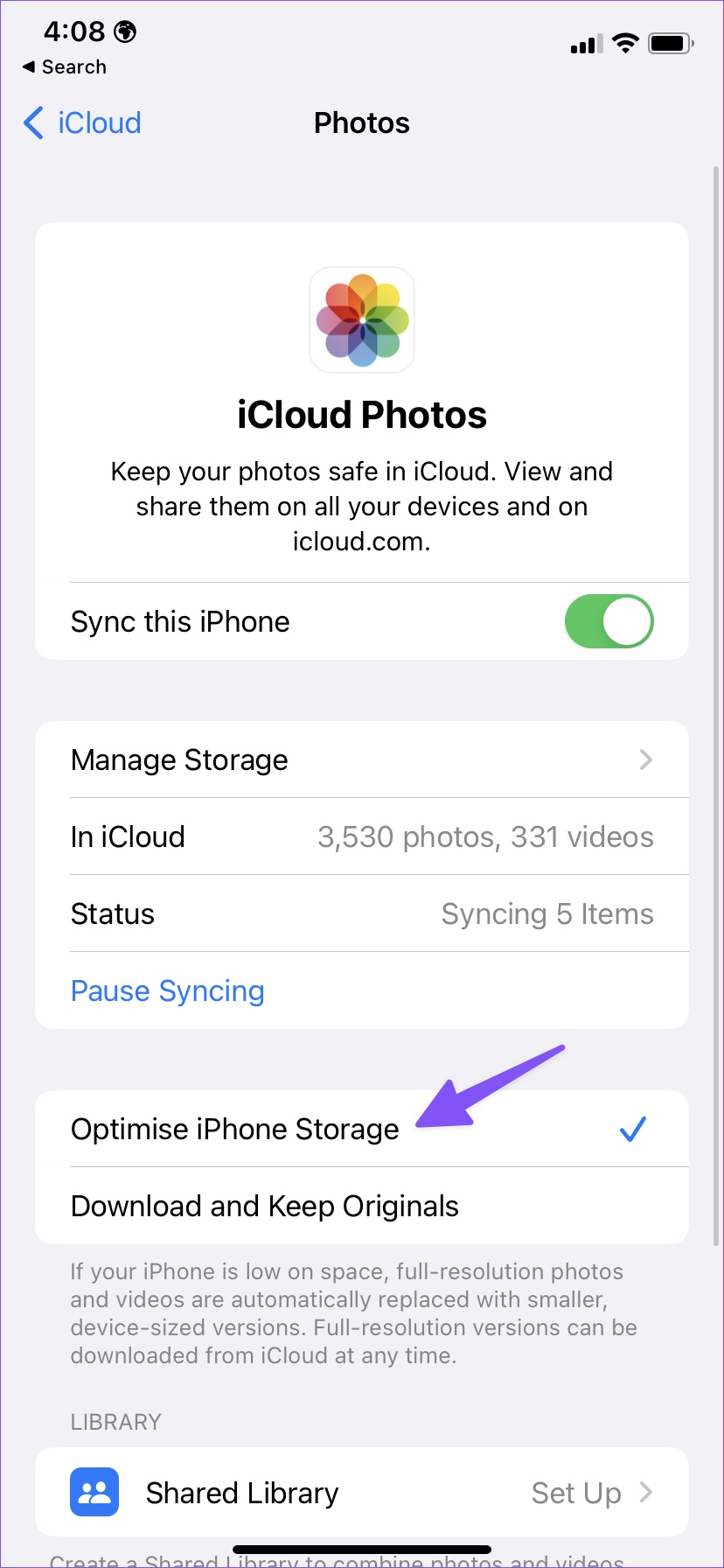Choose Download and Keep Originals
The image size is (724, 1568).
click(362, 1206)
